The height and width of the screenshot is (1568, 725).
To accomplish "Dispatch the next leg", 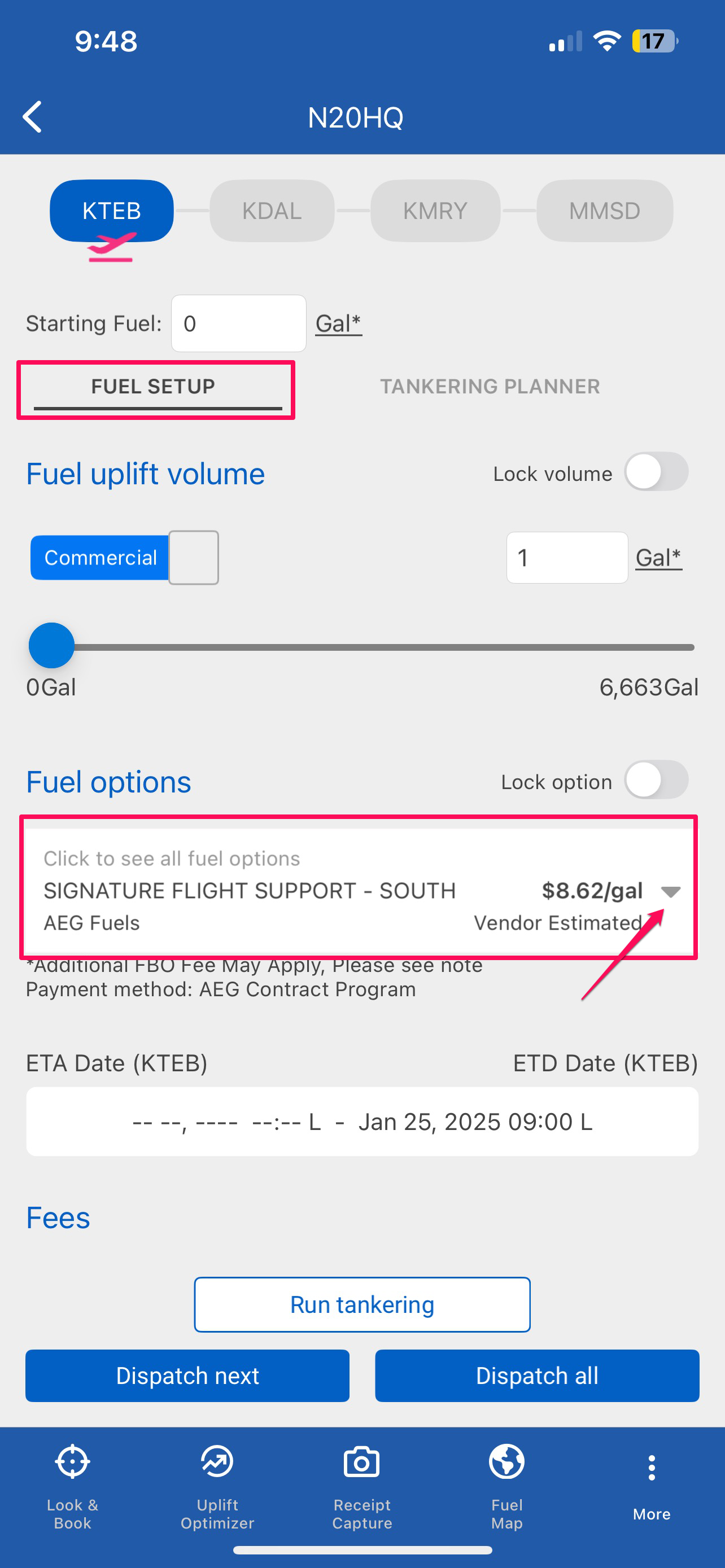I will (x=187, y=1376).
